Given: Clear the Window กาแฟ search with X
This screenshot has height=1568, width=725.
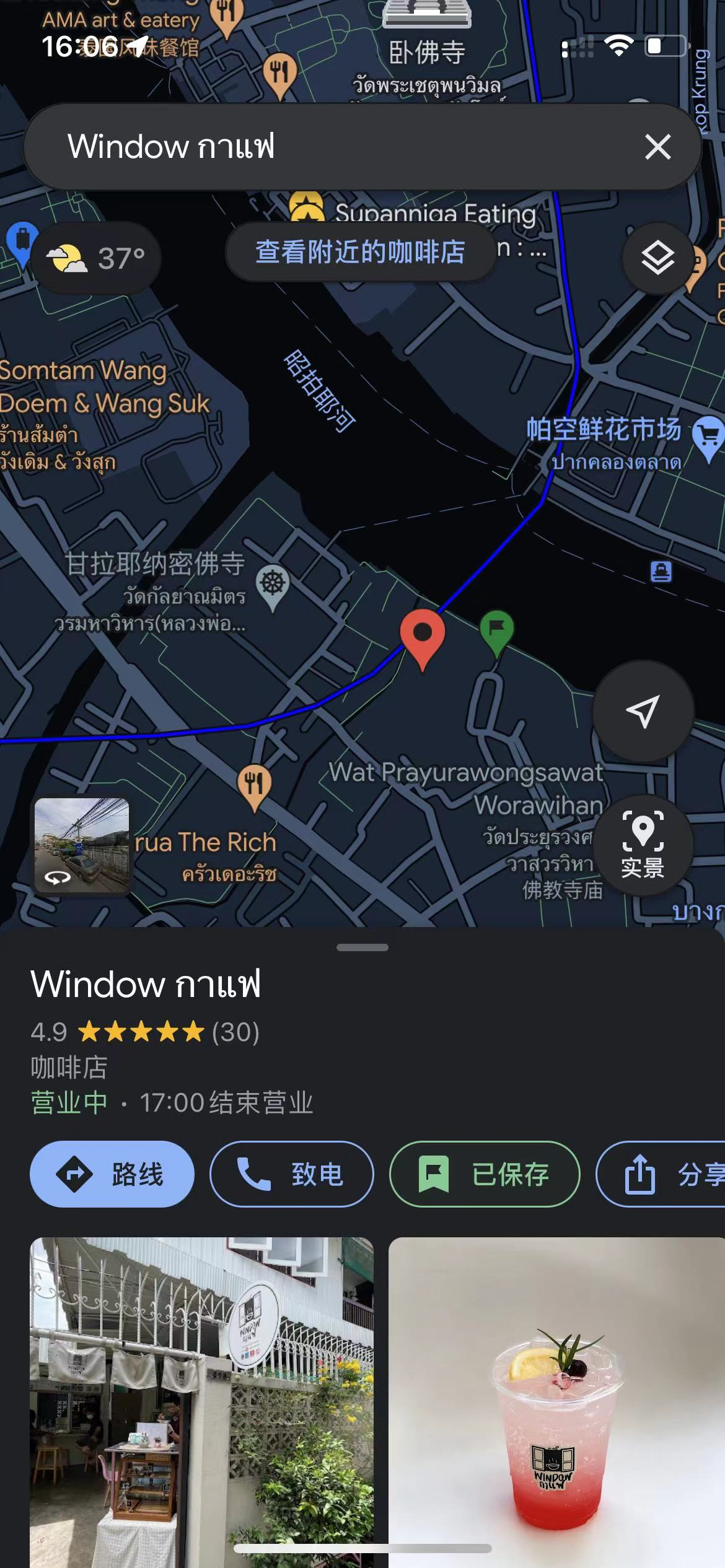Looking at the screenshot, I should tap(657, 147).
